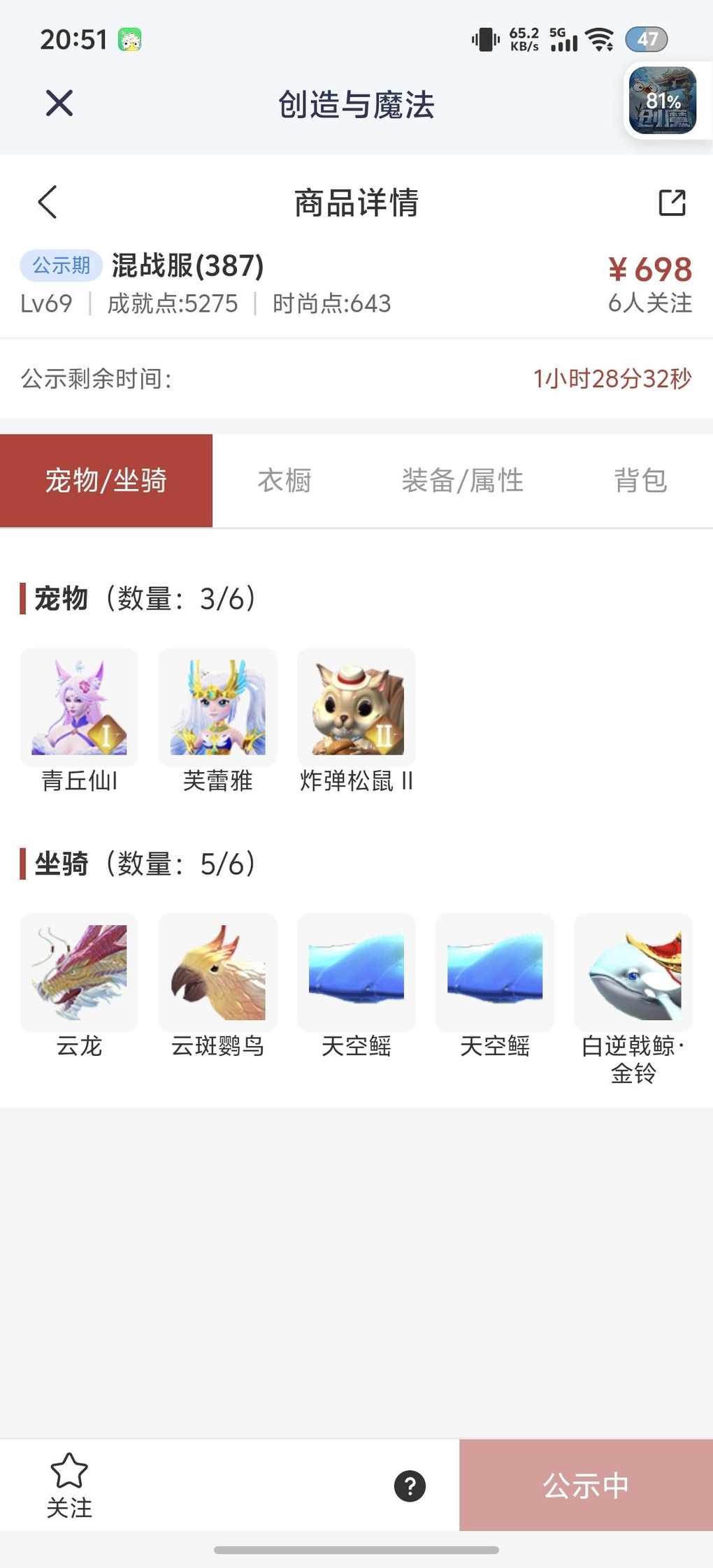The height and width of the screenshot is (1568, 713).
Task: View the 云龙 mount
Action: 79,973
